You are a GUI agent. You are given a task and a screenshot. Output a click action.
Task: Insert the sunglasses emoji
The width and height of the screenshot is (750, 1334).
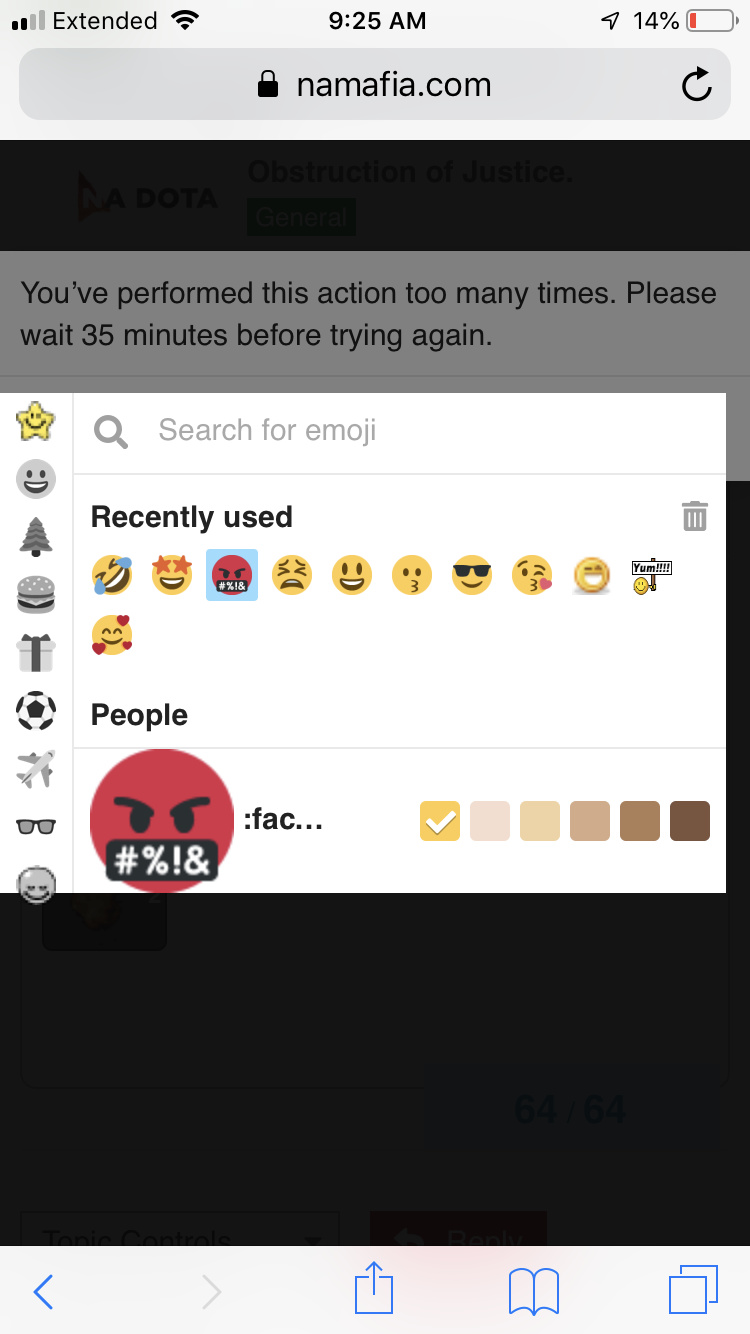[x=472, y=575]
